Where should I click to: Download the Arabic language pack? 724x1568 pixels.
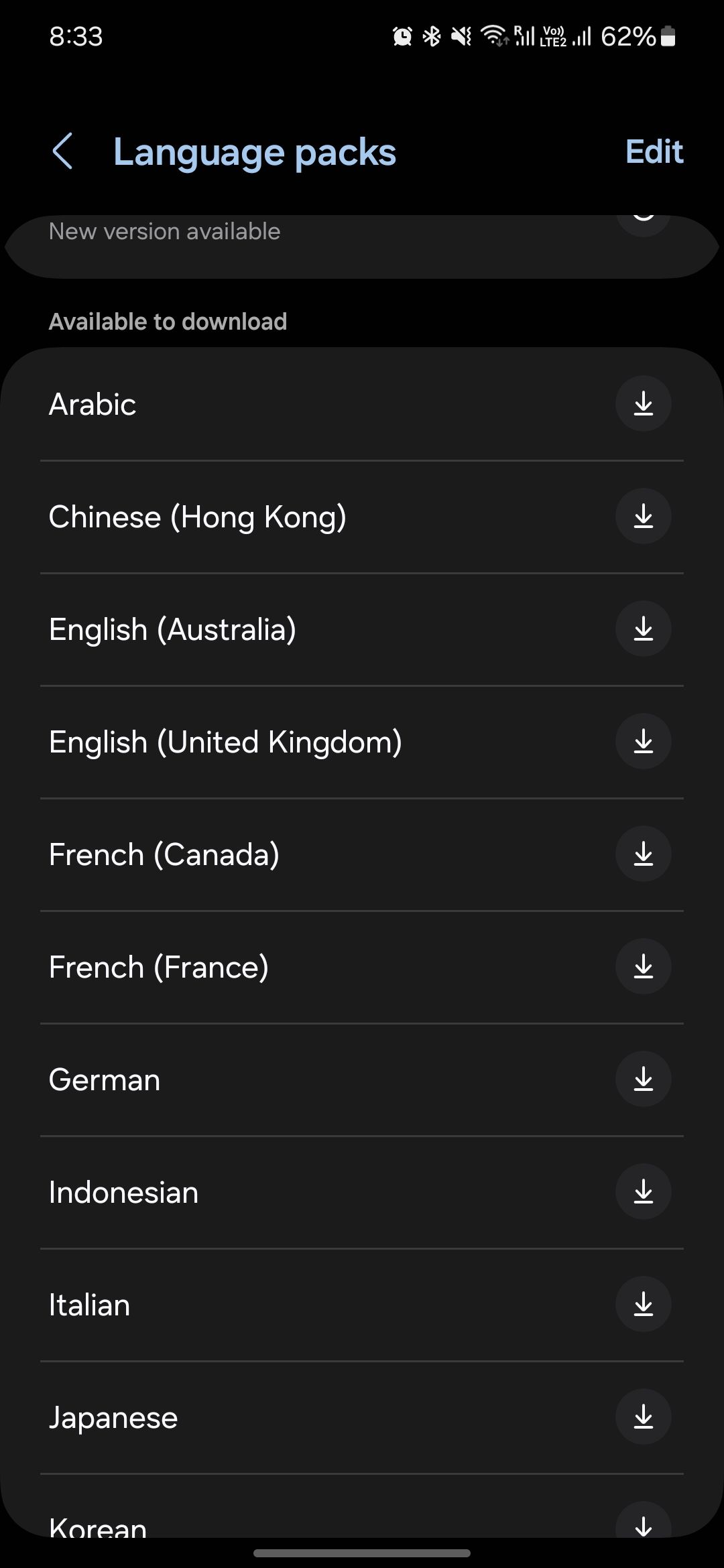642,403
